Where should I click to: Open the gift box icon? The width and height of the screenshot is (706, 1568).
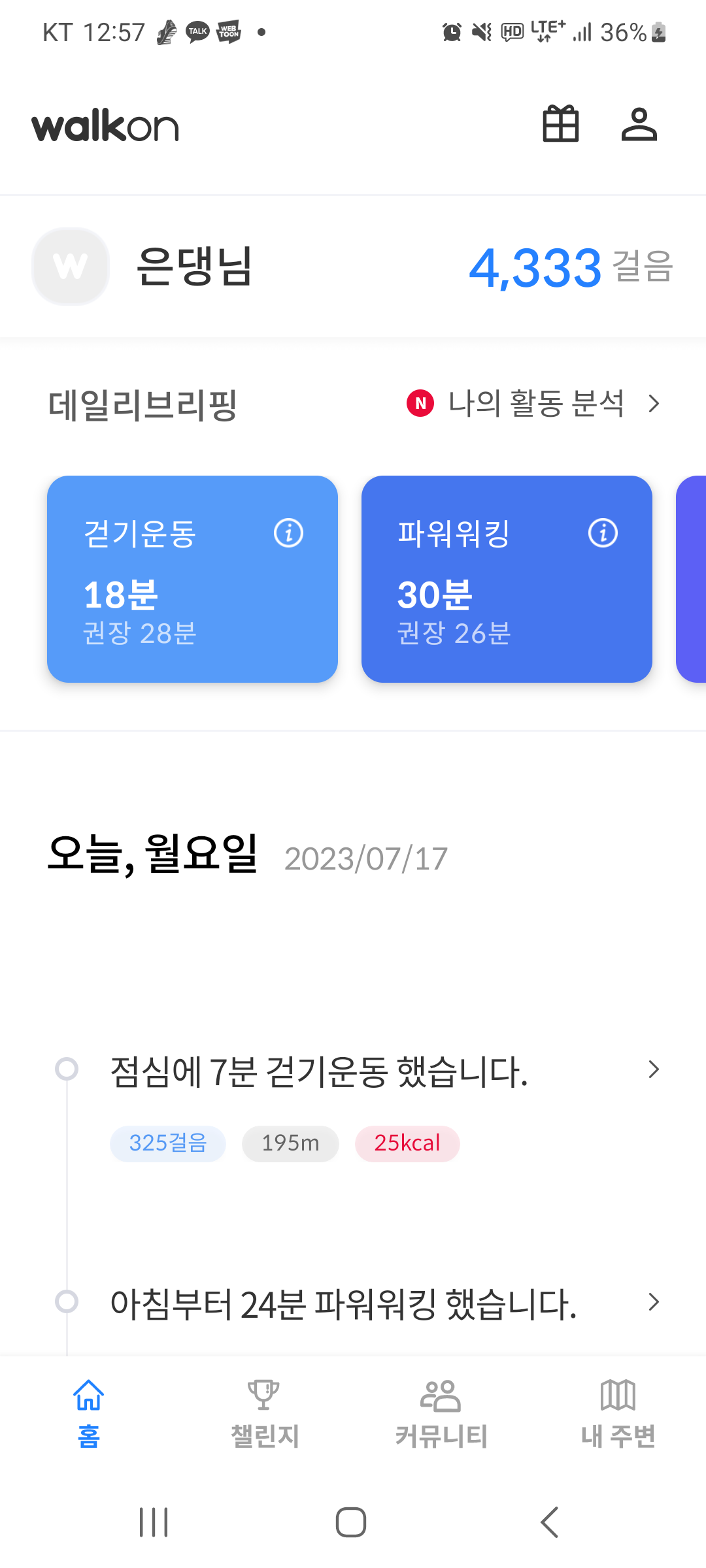click(x=561, y=124)
